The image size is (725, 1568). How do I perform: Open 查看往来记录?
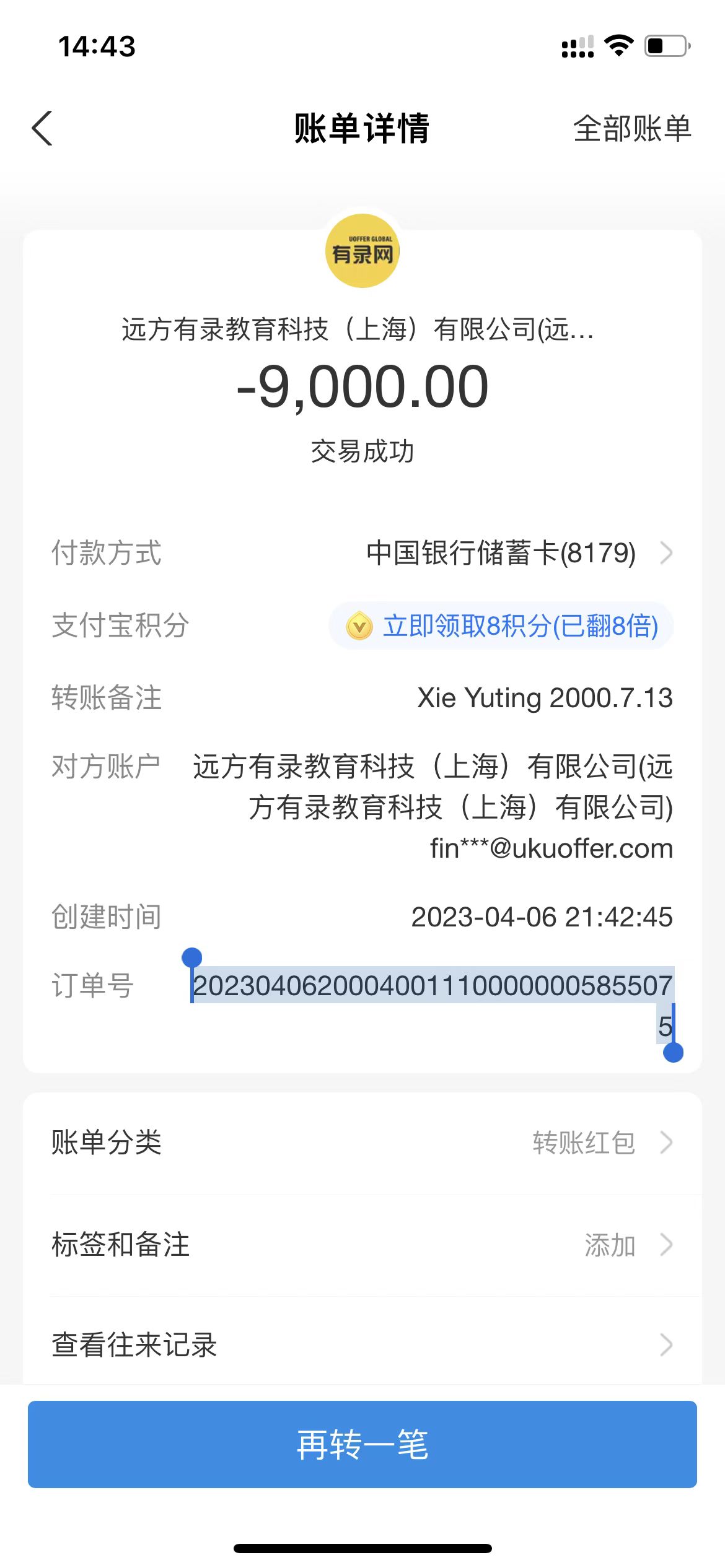coord(362,1345)
